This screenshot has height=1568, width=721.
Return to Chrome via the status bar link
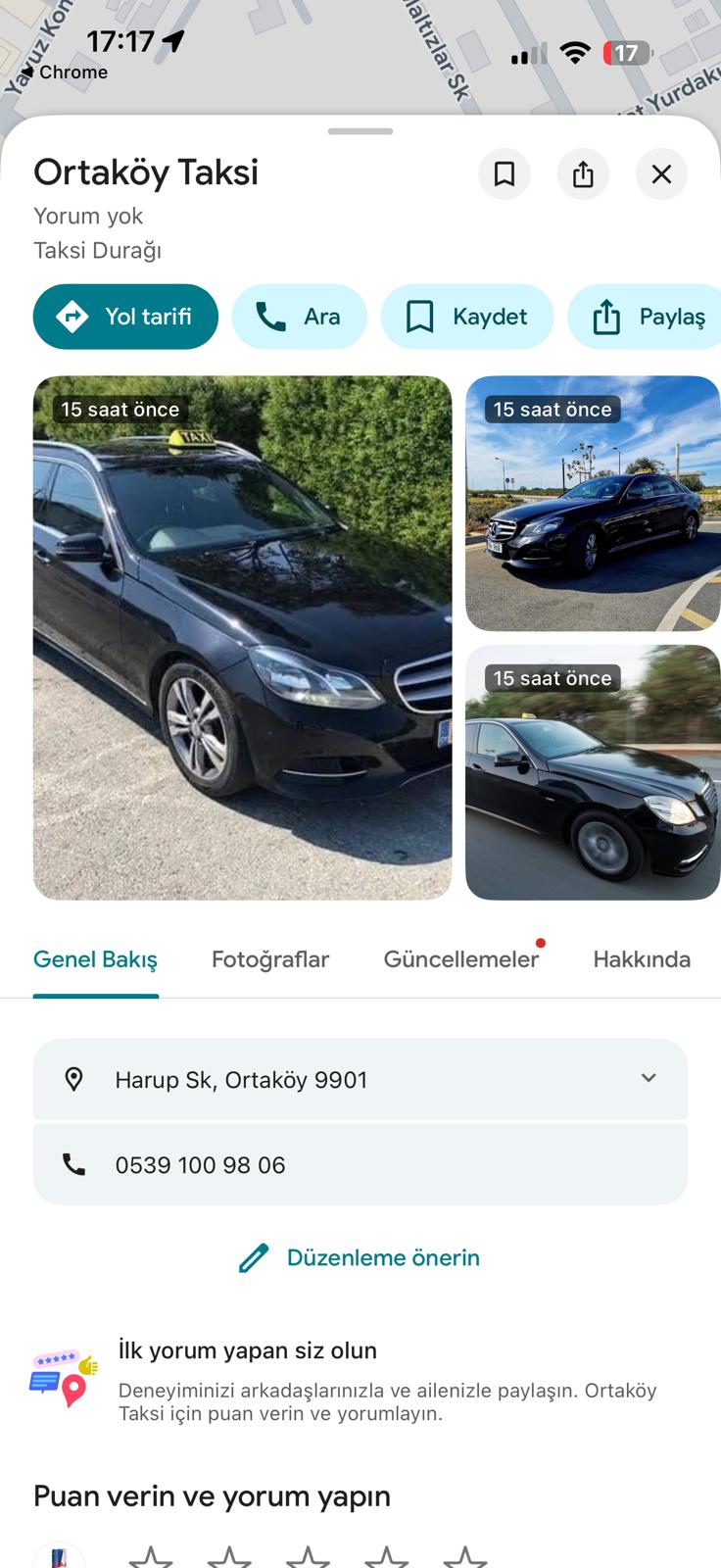65,73
